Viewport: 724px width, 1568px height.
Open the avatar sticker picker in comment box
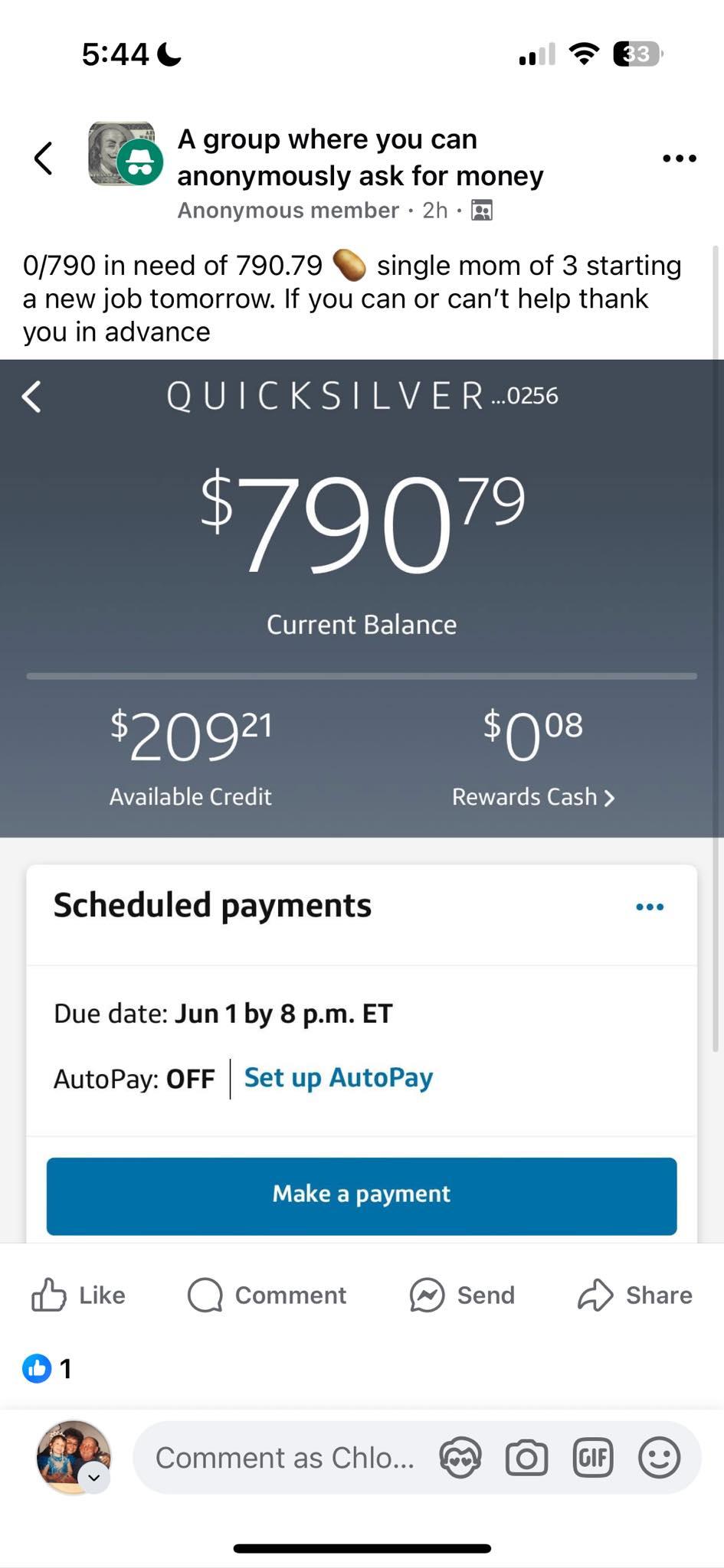click(460, 1458)
